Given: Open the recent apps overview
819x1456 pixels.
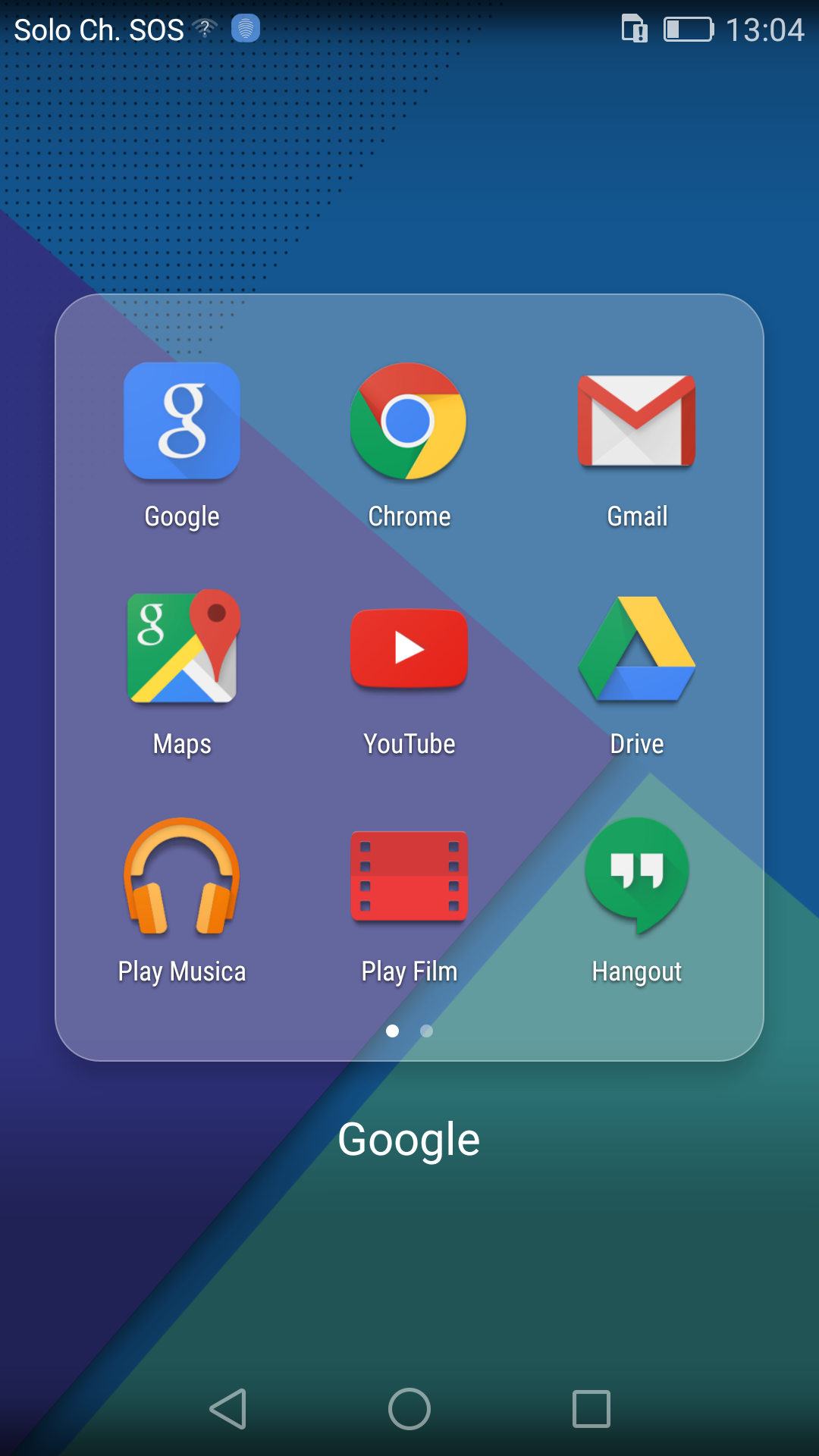Looking at the screenshot, I should (591, 1409).
